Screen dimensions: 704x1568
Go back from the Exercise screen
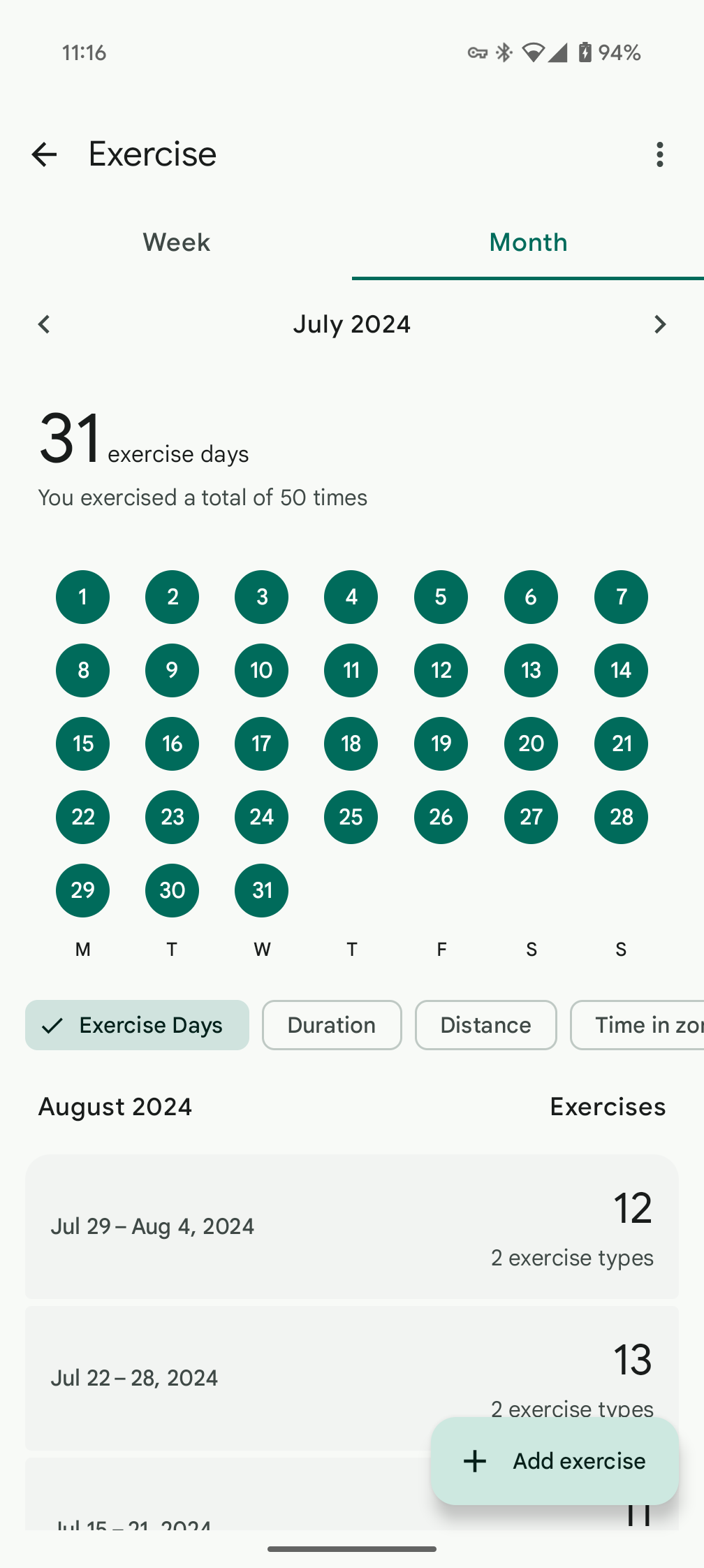[44, 154]
